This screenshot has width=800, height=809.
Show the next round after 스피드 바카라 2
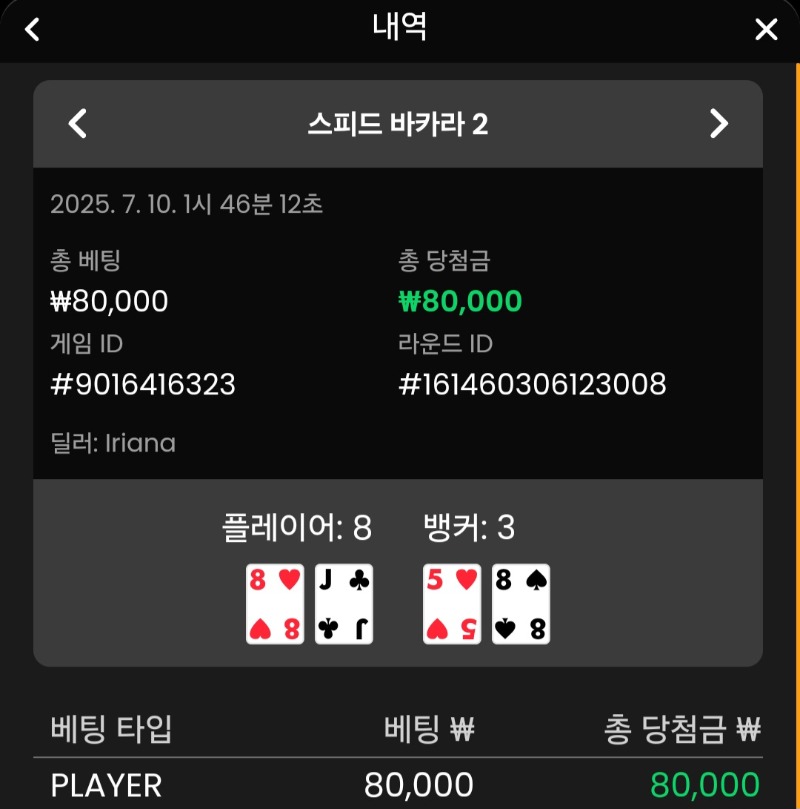[x=718, y=124]
